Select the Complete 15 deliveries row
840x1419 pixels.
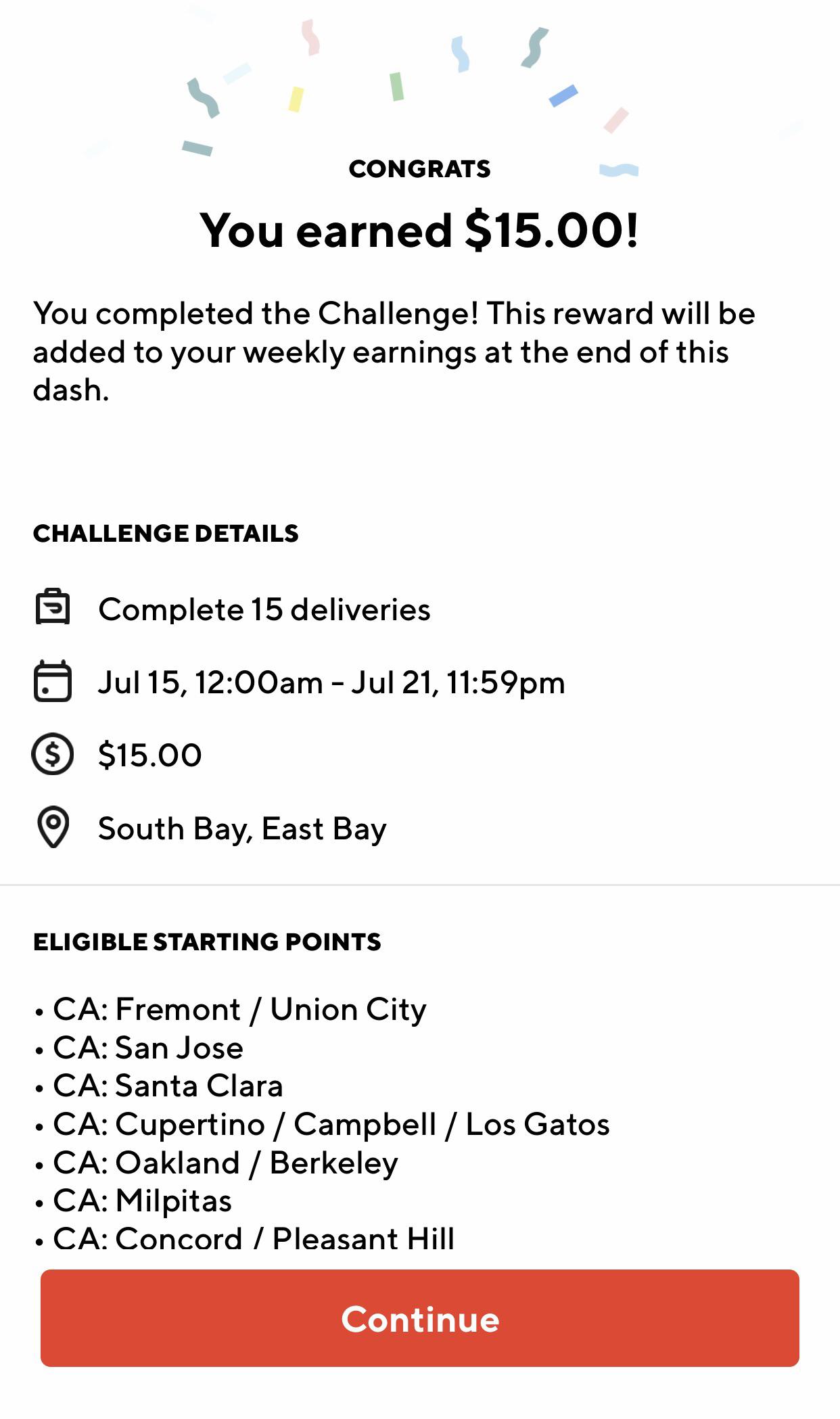point(264,608)
